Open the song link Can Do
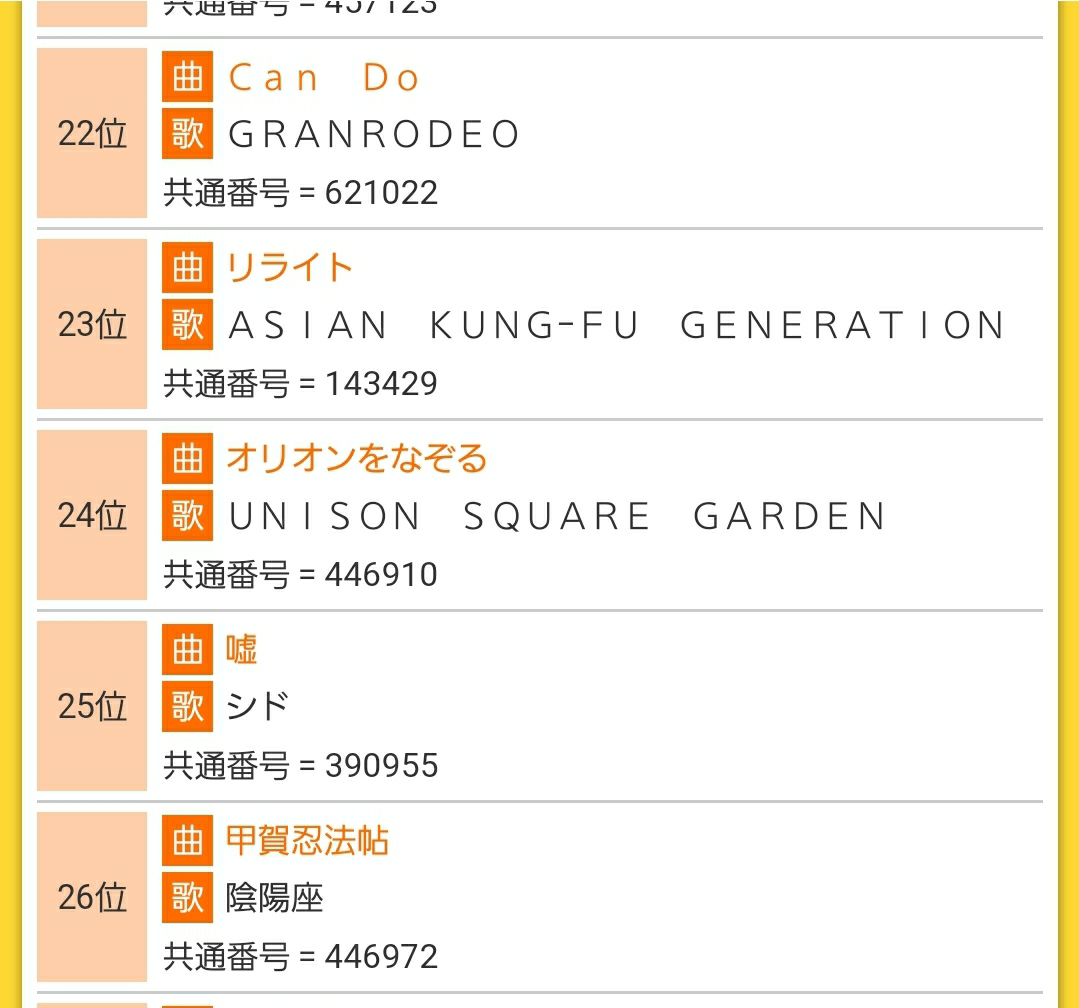This screenshot has height=1008, width=1079. tap(323, 77)
